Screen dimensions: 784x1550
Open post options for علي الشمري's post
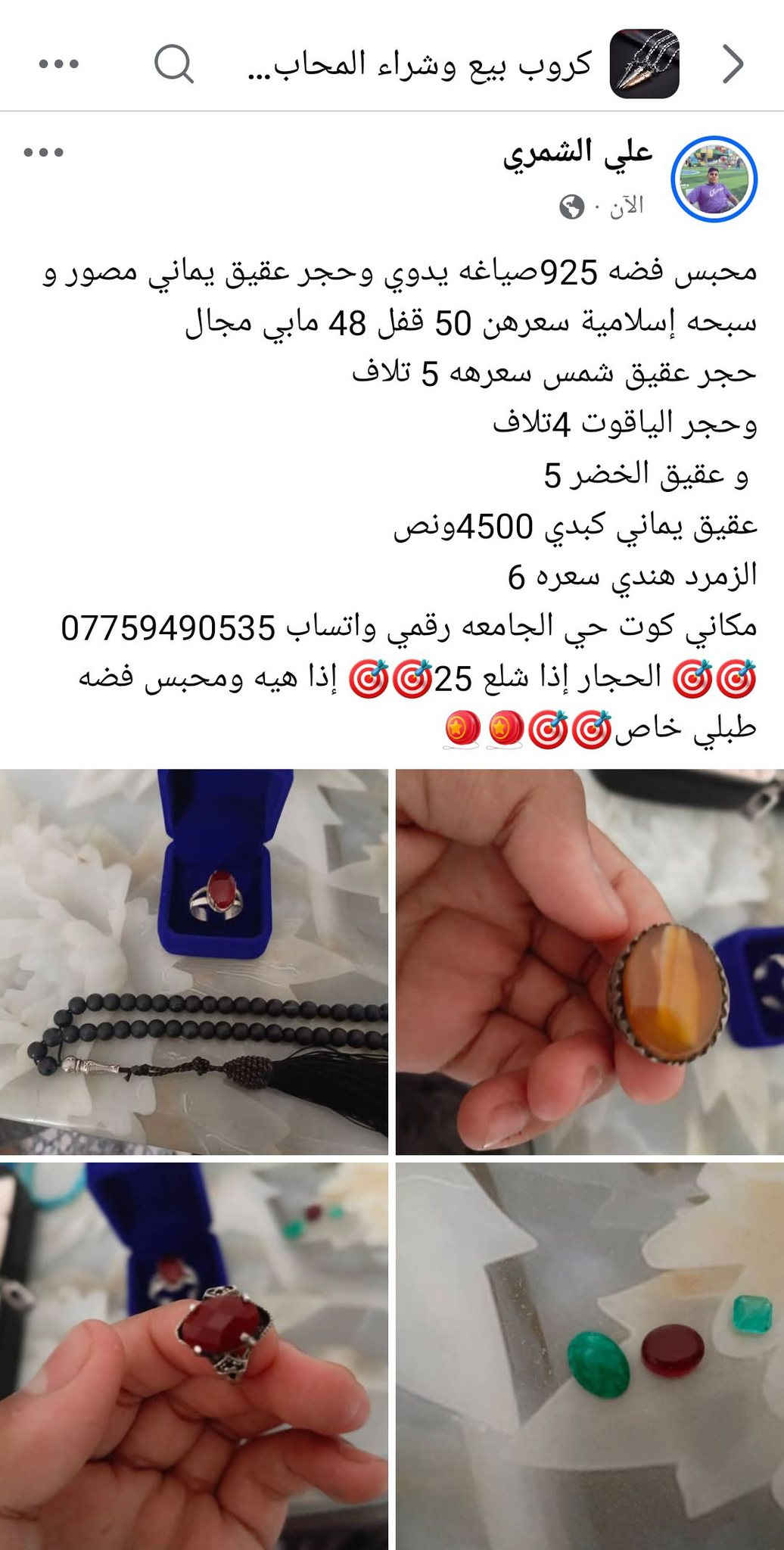click(43, 153)
